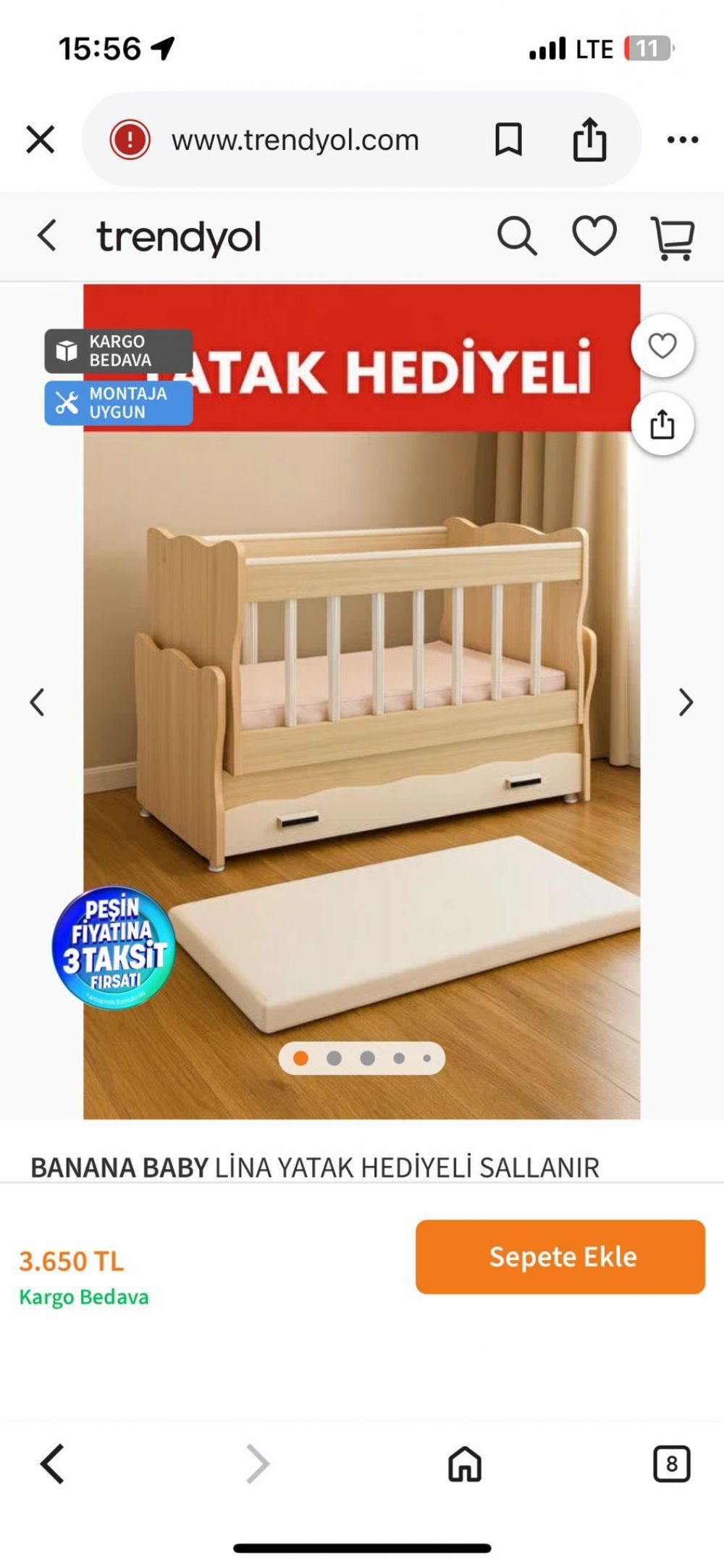The image size is (724, 1568).
Task: Tap the Sepete Ekle button
Action: pos(560,1257)
